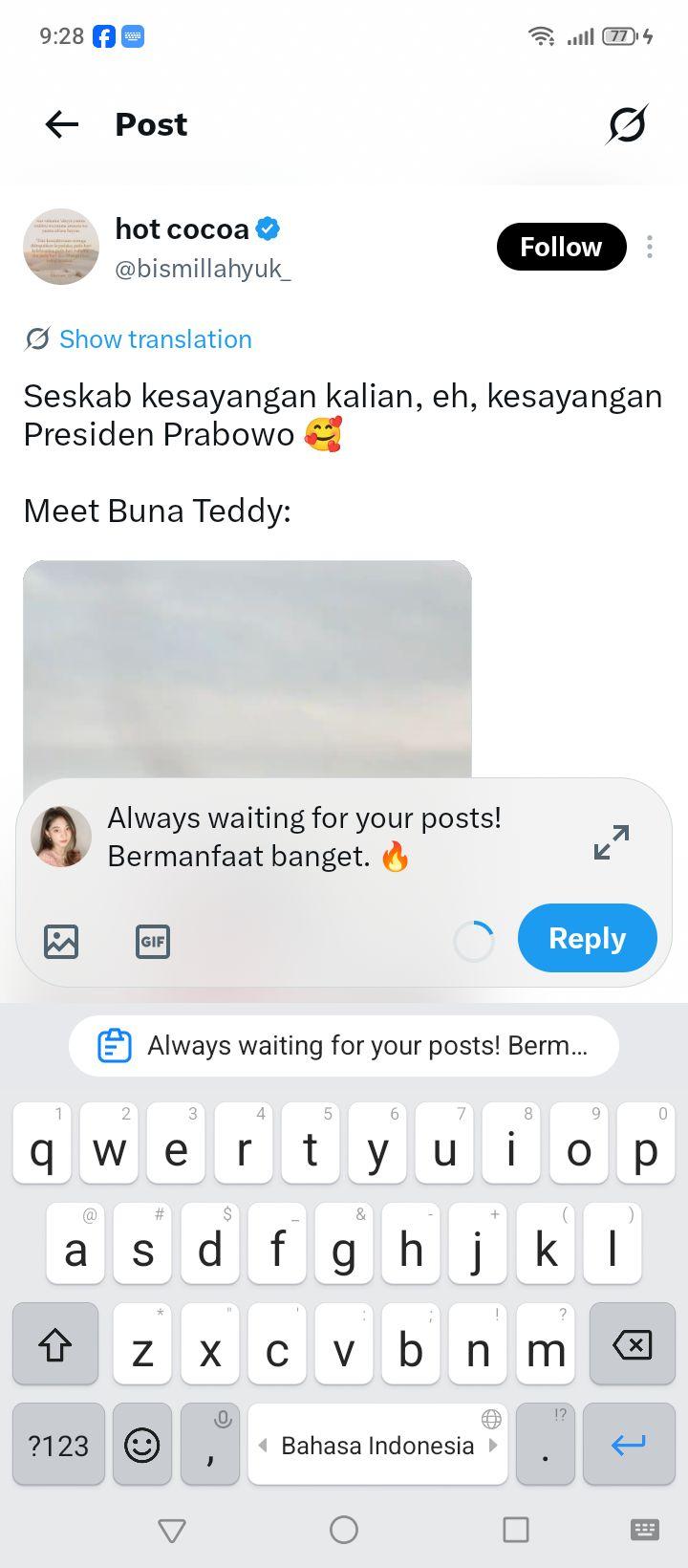This screenshot has width=688, height=1568.
Task: Tap the shift key on the keyboard
Action: (54, 1344)
